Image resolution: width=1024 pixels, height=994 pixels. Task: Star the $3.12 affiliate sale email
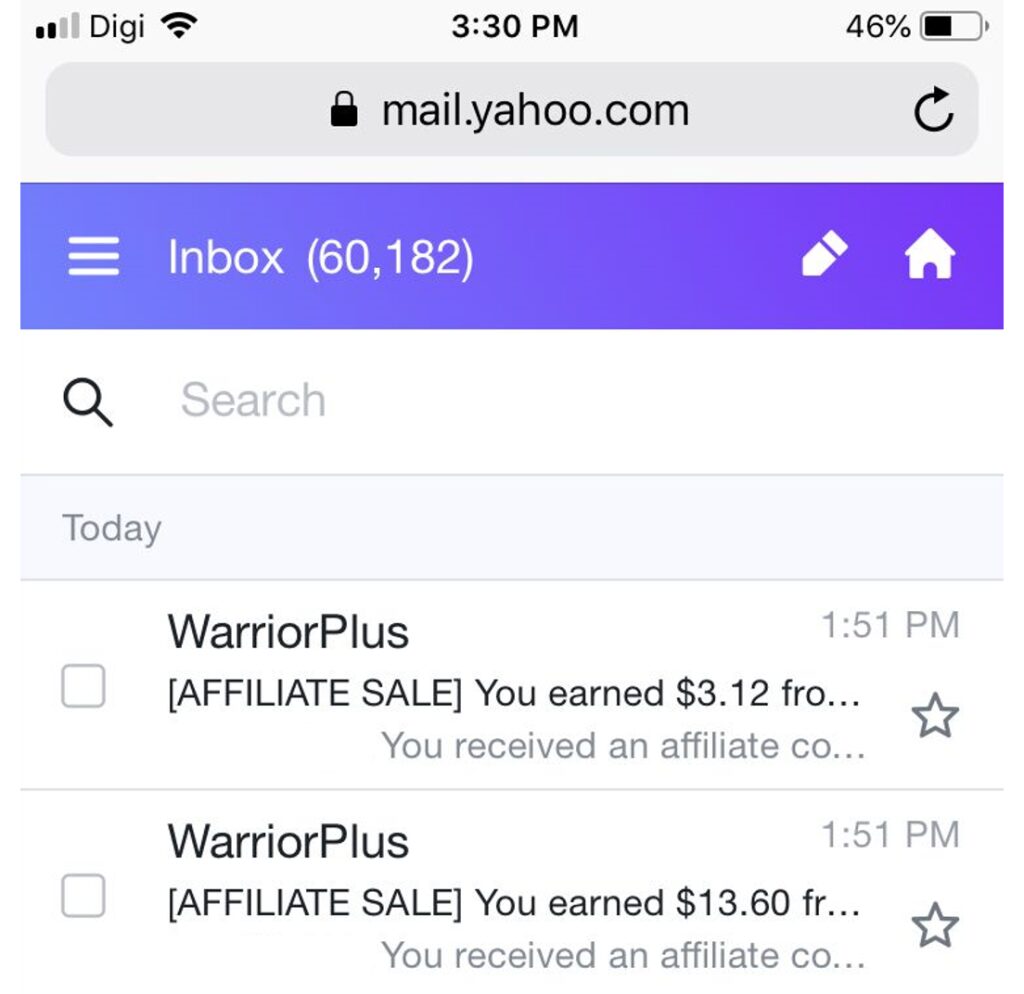935,717
